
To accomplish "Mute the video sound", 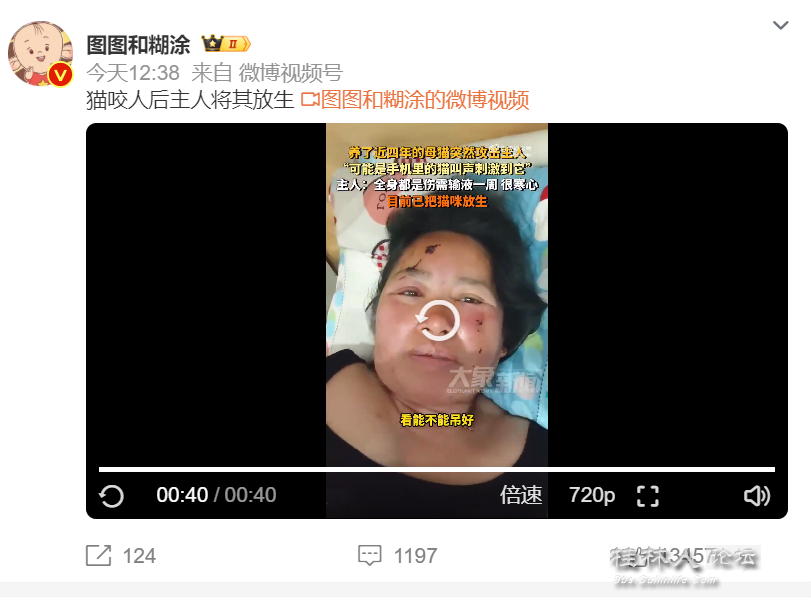I will point(757,495).
